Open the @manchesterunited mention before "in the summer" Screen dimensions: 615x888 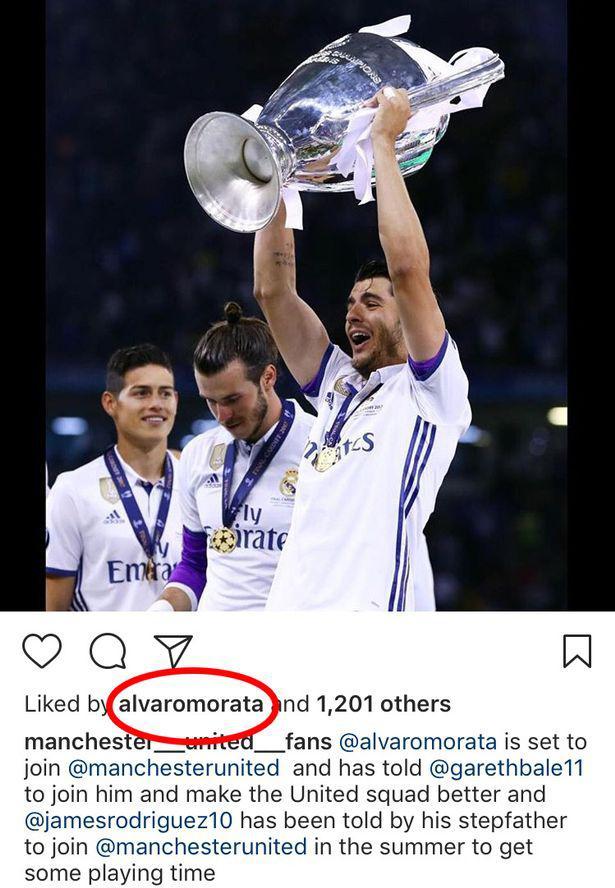[199, 846]
